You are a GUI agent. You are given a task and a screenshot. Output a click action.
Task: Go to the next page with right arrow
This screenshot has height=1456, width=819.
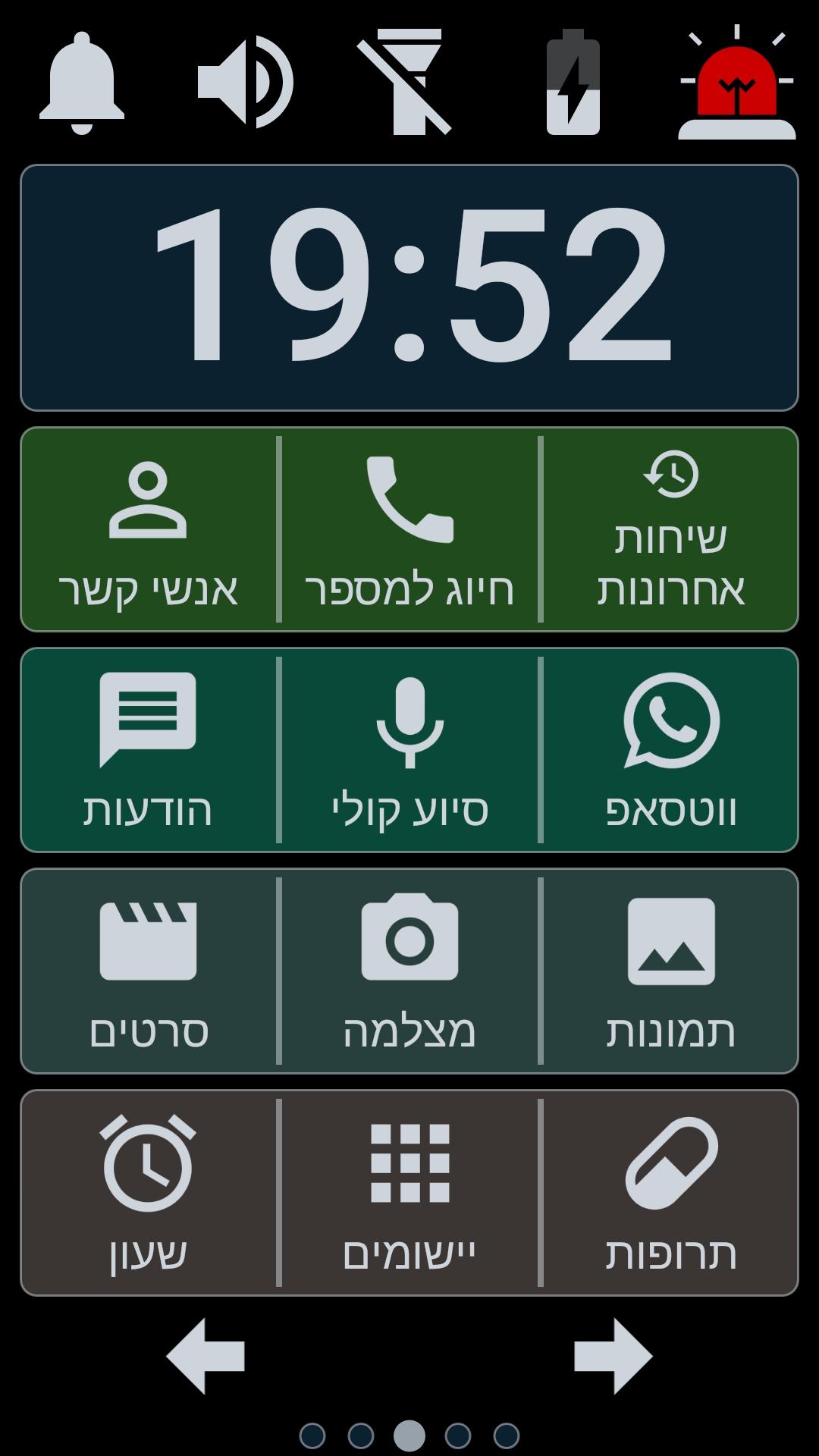point(613,1356)
